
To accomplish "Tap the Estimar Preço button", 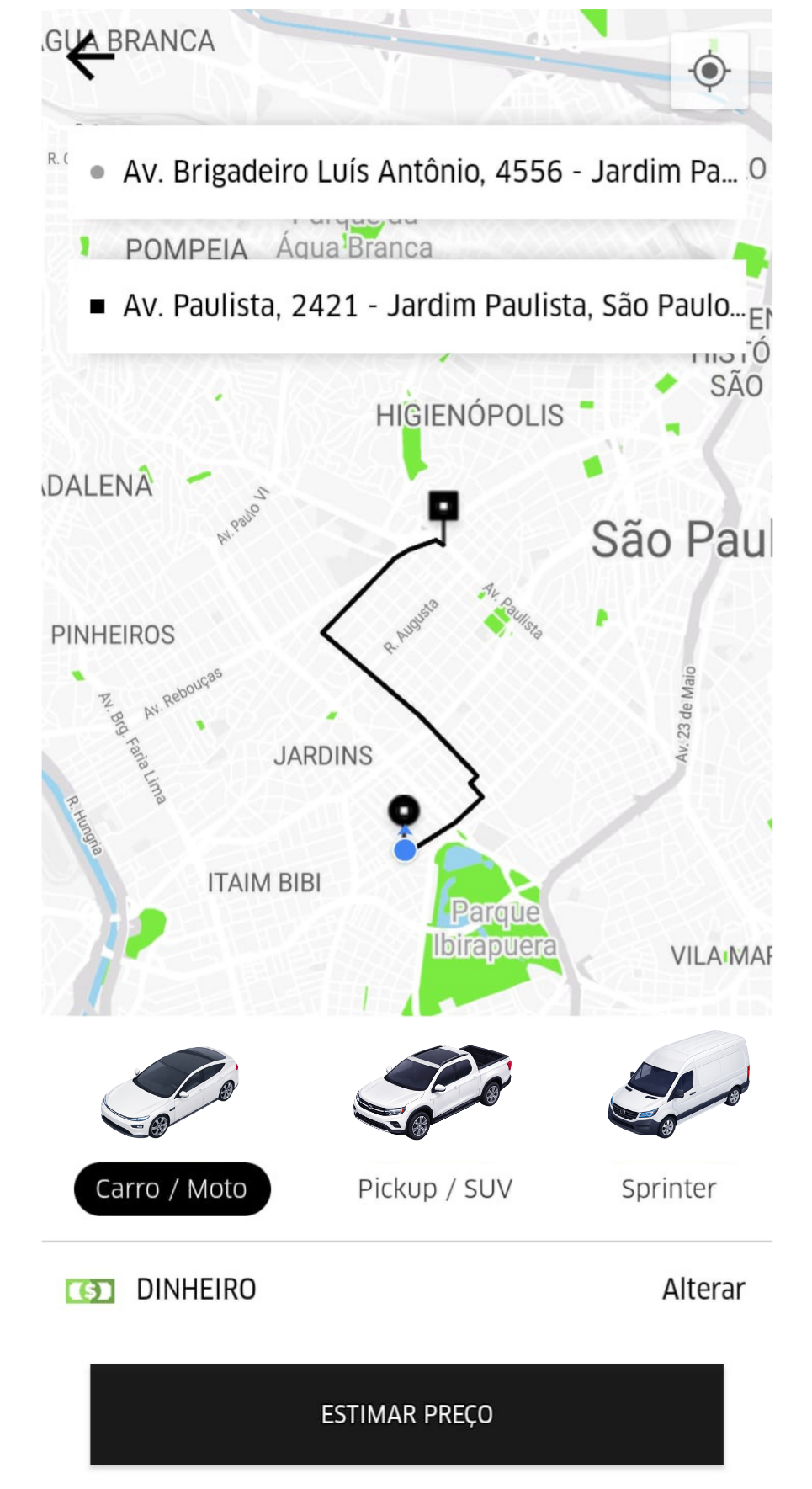I will click(406, 1414).
